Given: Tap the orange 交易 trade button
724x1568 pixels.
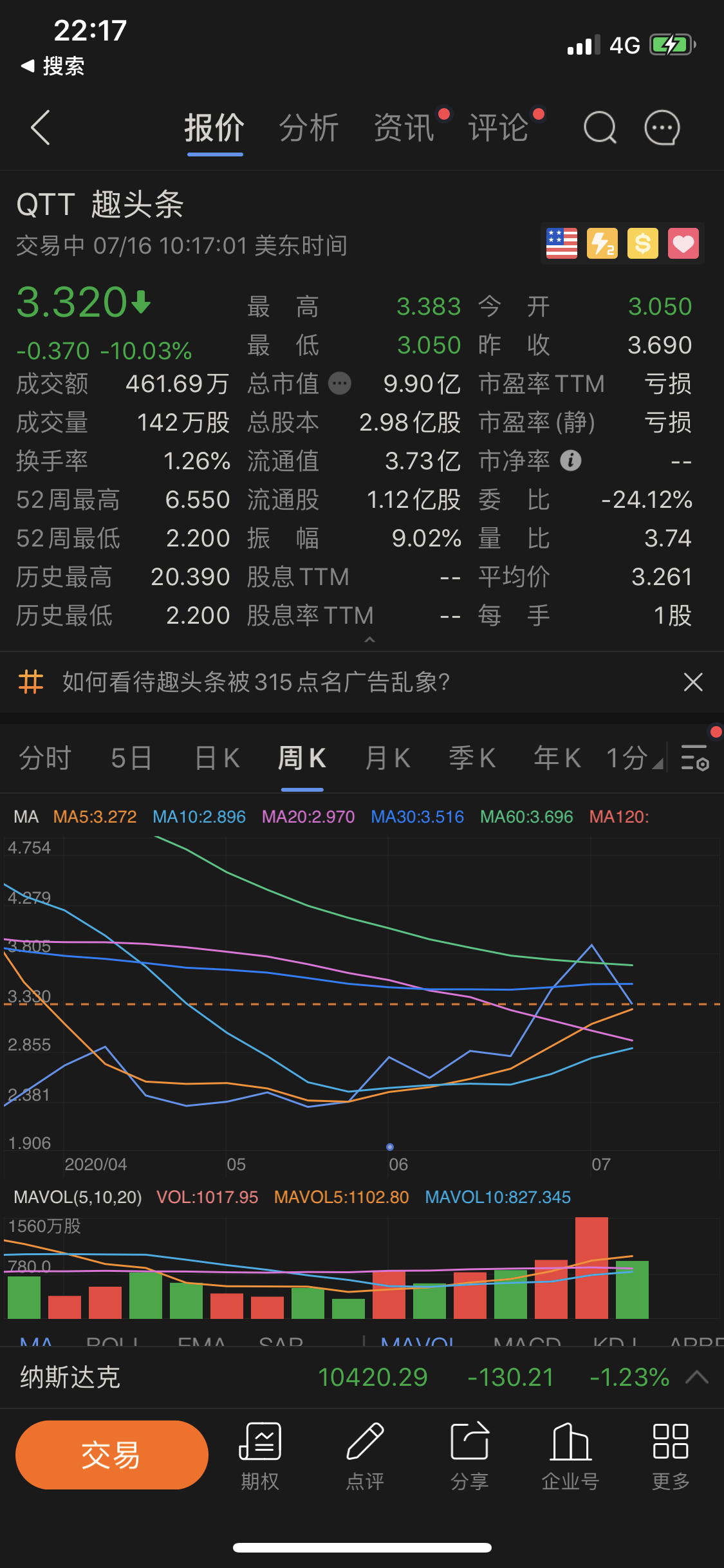Looking at the screenshot, I should [x=111, y=1455].
